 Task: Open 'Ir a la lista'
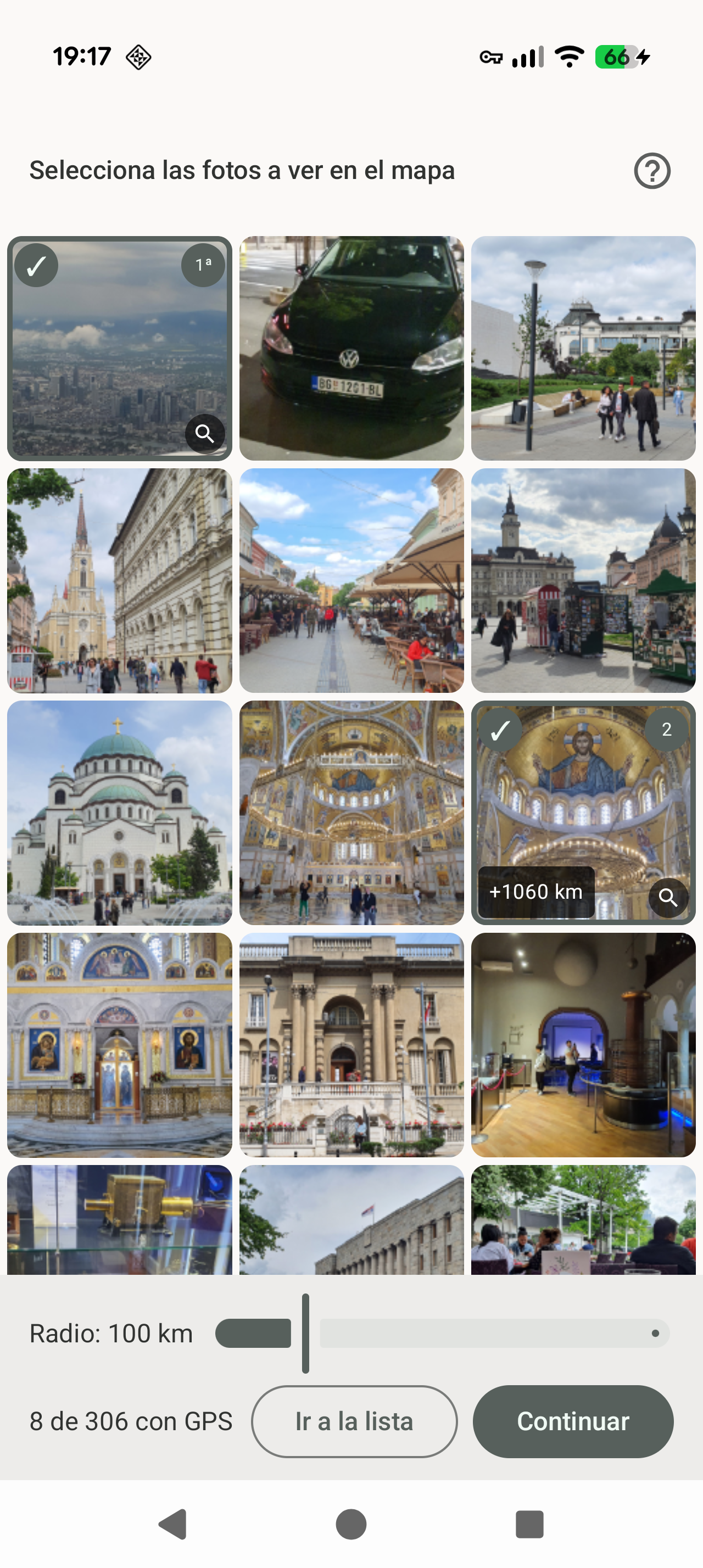(354, 1422)
